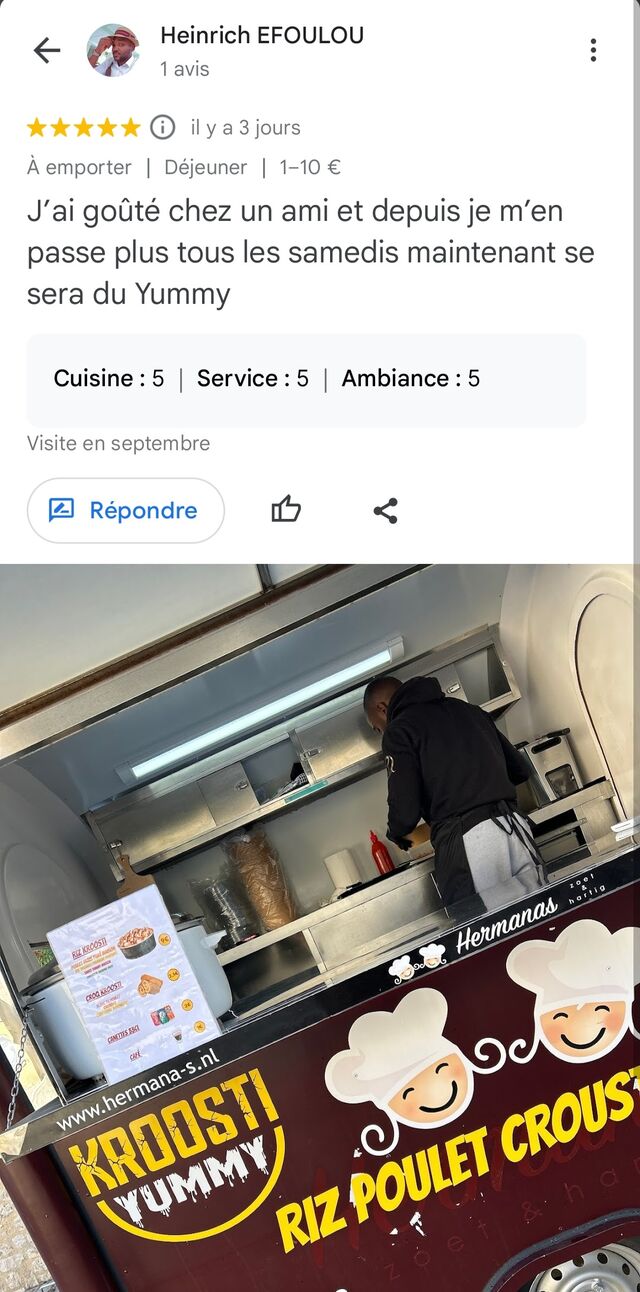640x1292 pixels.
Task: Open the food truck review photo
Action: (x=320, y=928)
